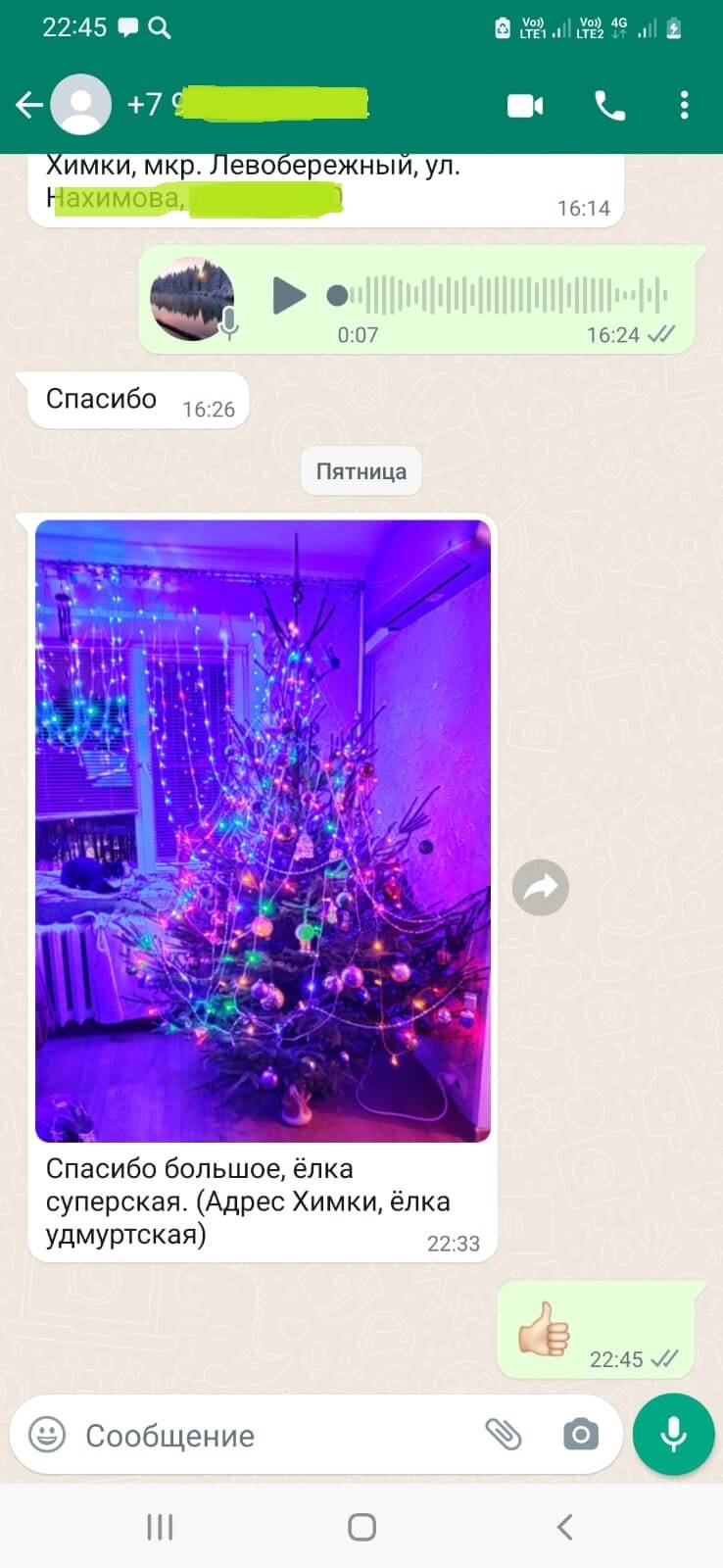
Task: Open the overflow menu
Action: (x=684, y=106)
